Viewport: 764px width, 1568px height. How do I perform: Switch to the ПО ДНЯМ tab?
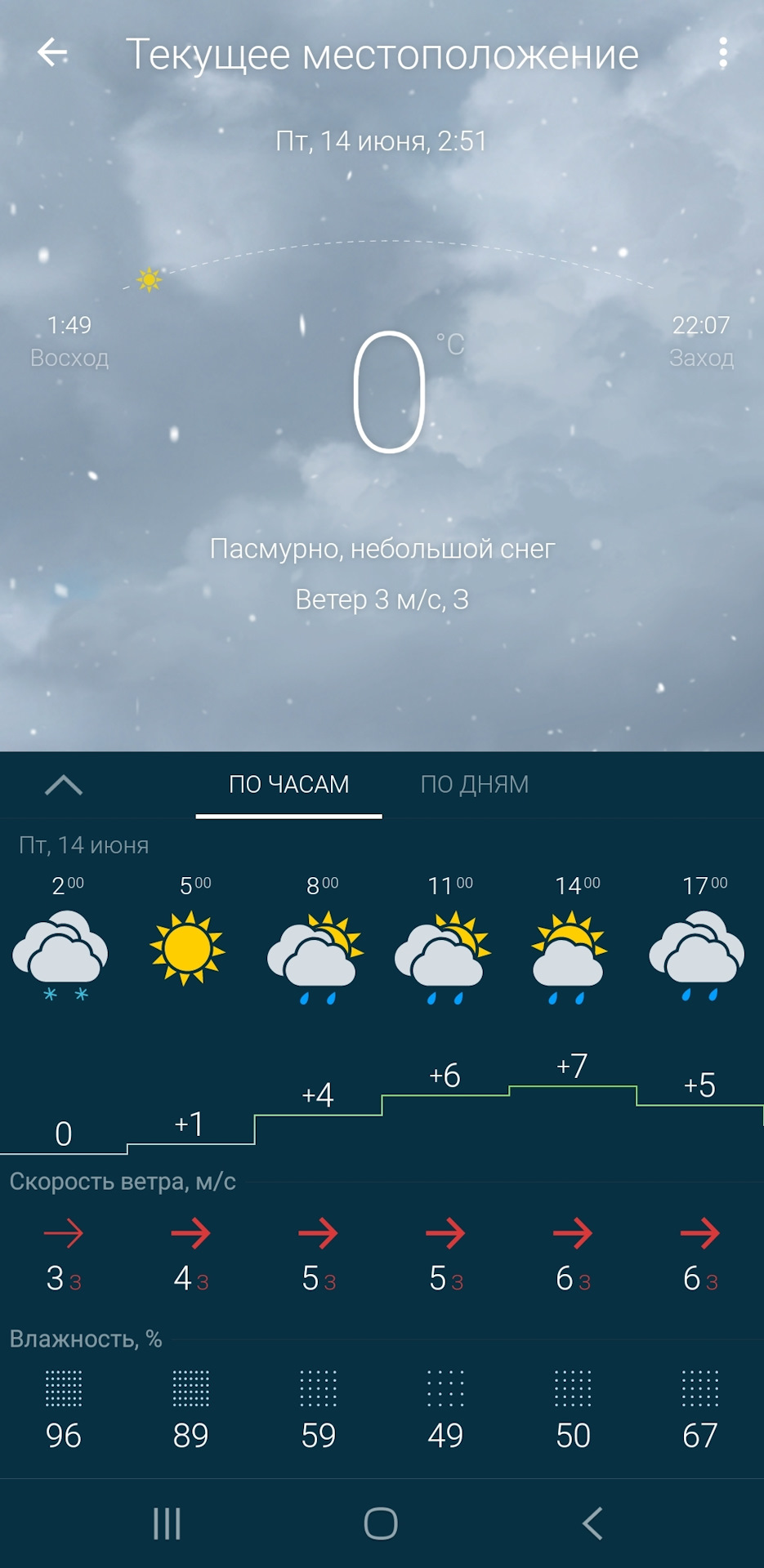pyautogui.click(x=474, y=785)
